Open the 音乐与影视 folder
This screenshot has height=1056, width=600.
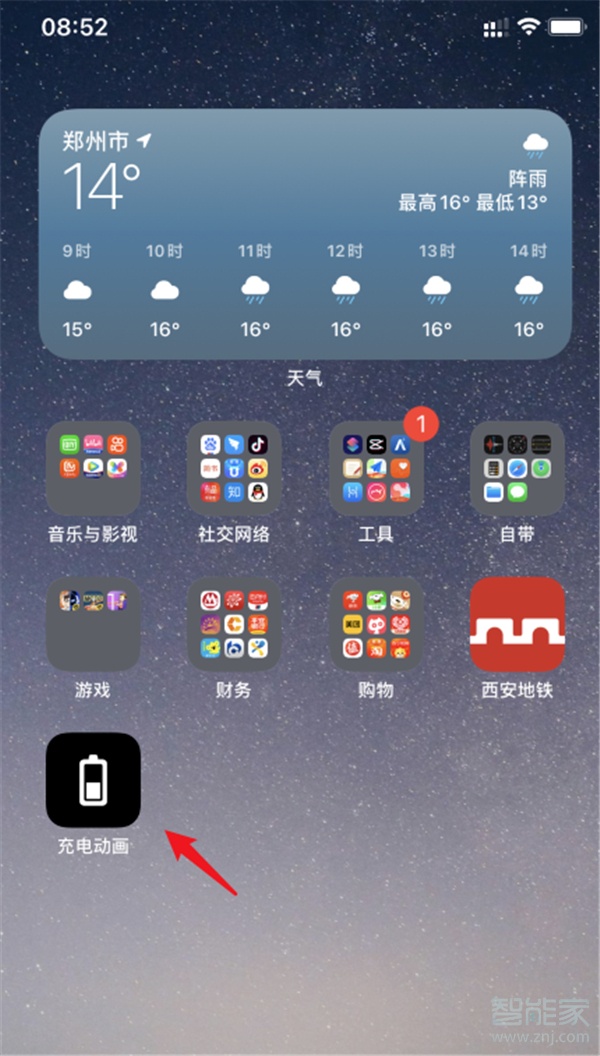coord(93,468)
